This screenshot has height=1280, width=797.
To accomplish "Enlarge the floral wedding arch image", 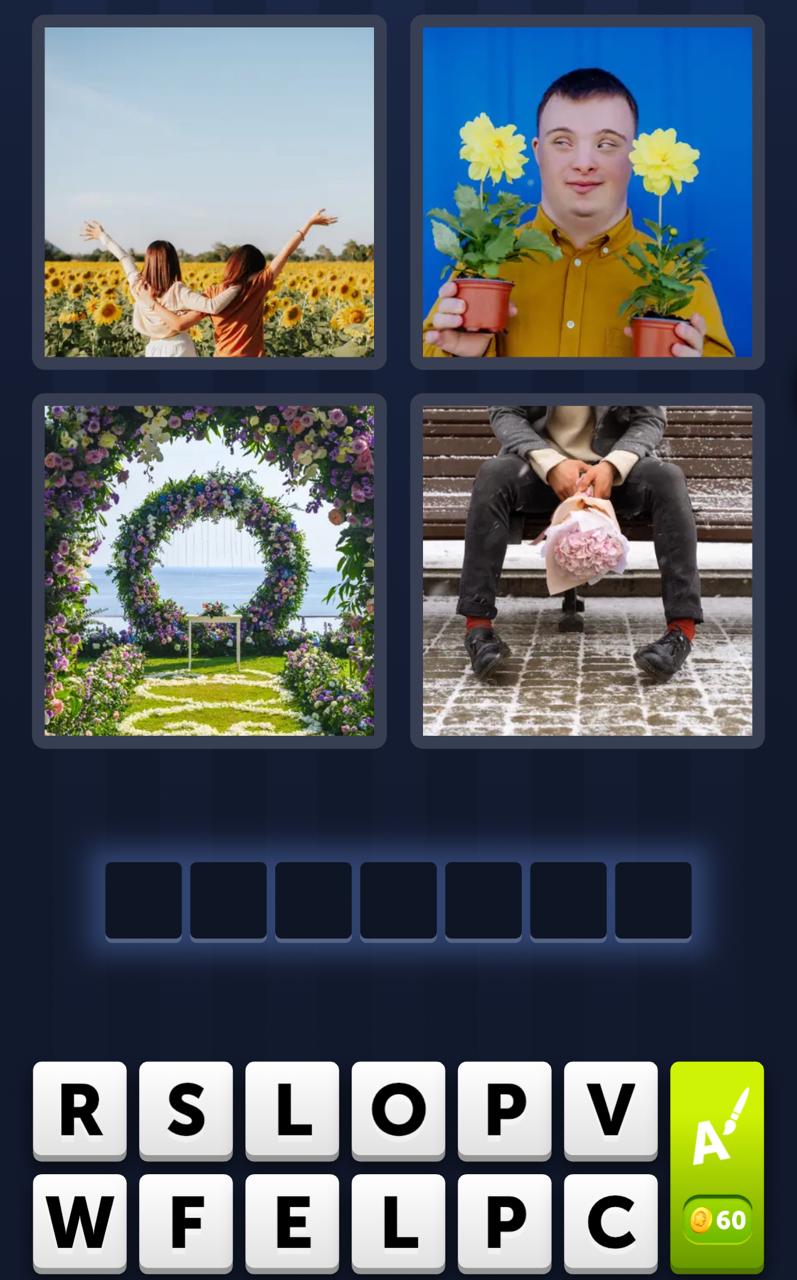I will point(207,570).
